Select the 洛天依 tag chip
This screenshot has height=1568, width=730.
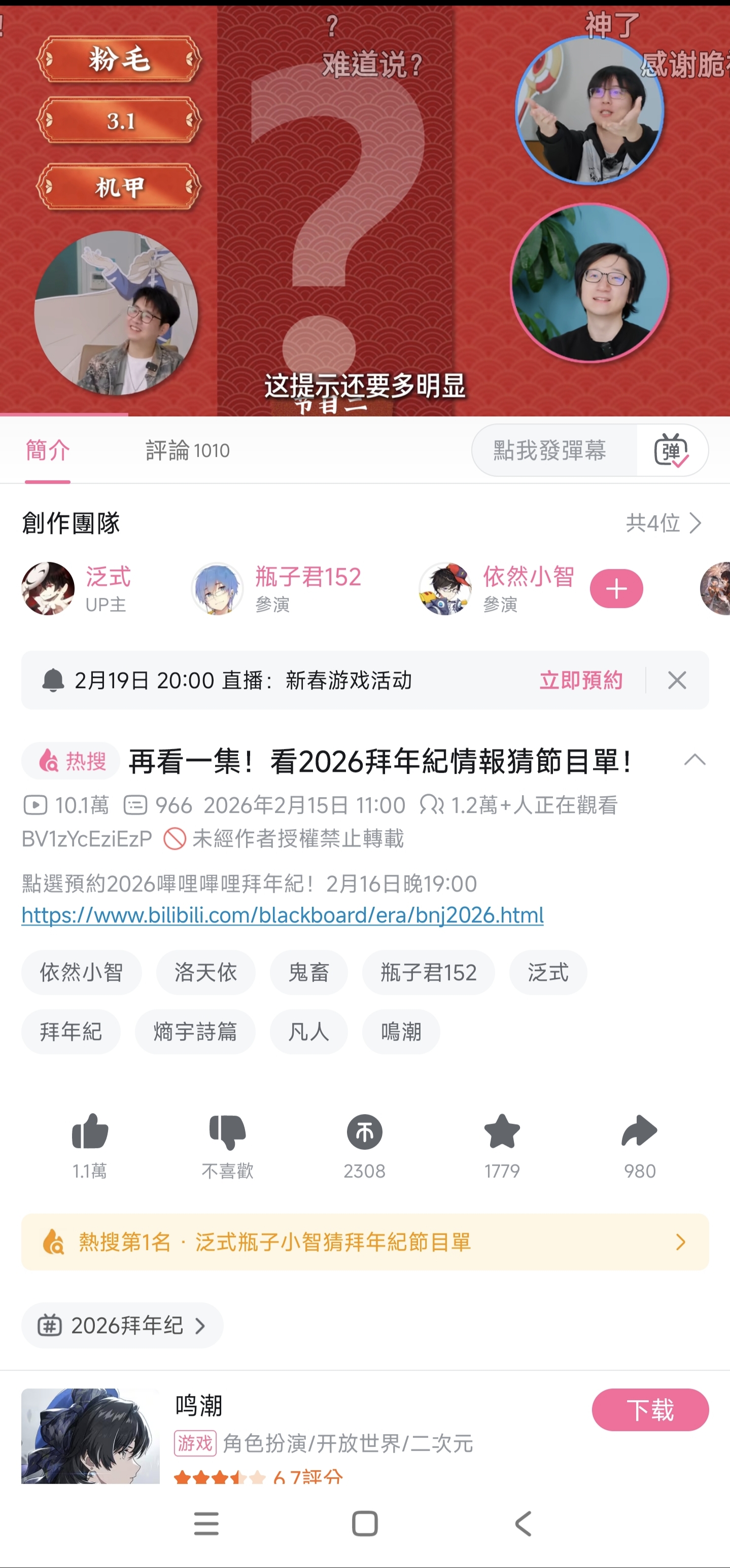coord(205,972)
